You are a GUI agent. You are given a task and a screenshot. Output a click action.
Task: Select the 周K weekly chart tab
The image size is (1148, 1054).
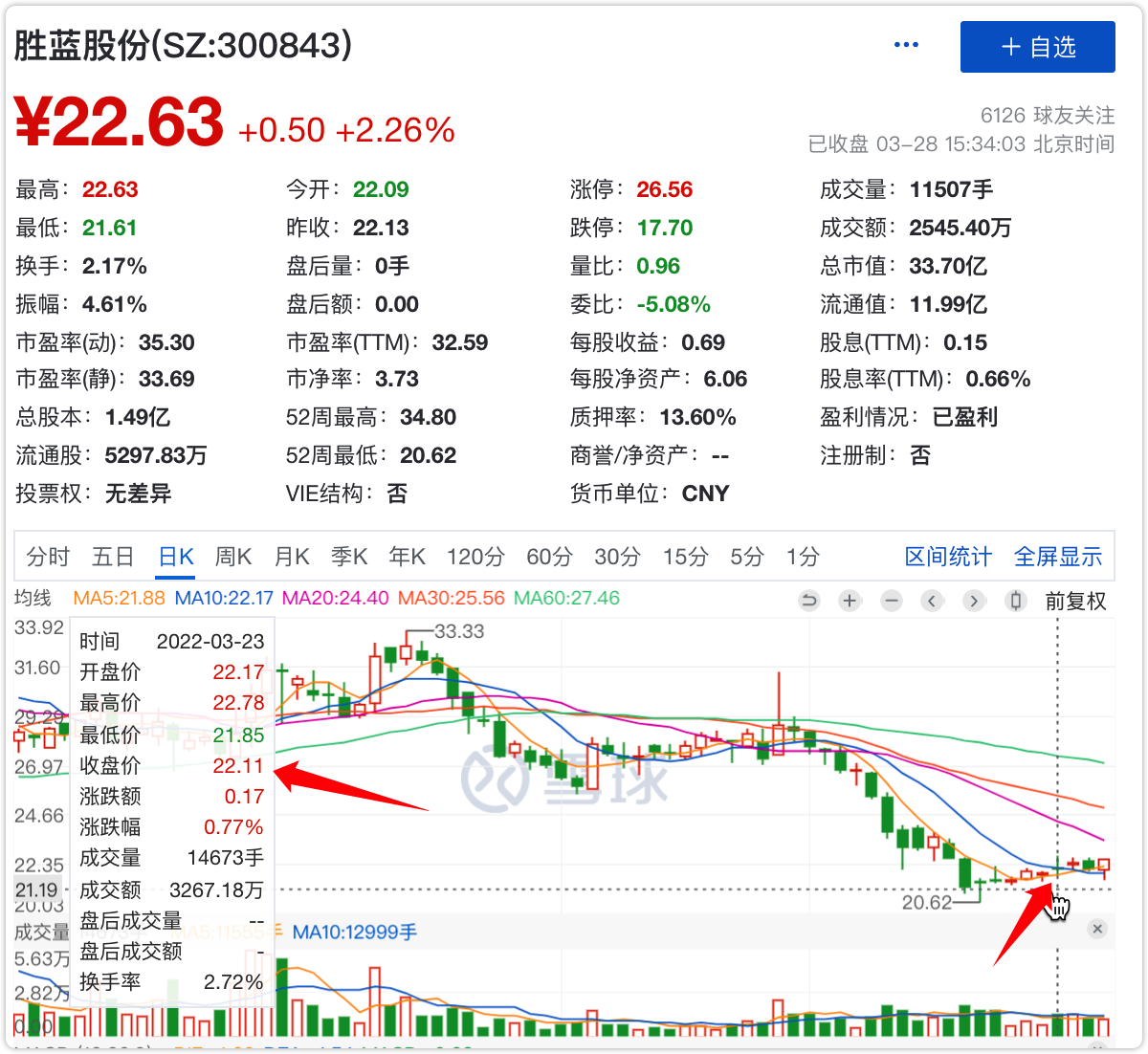pos(233,557)
